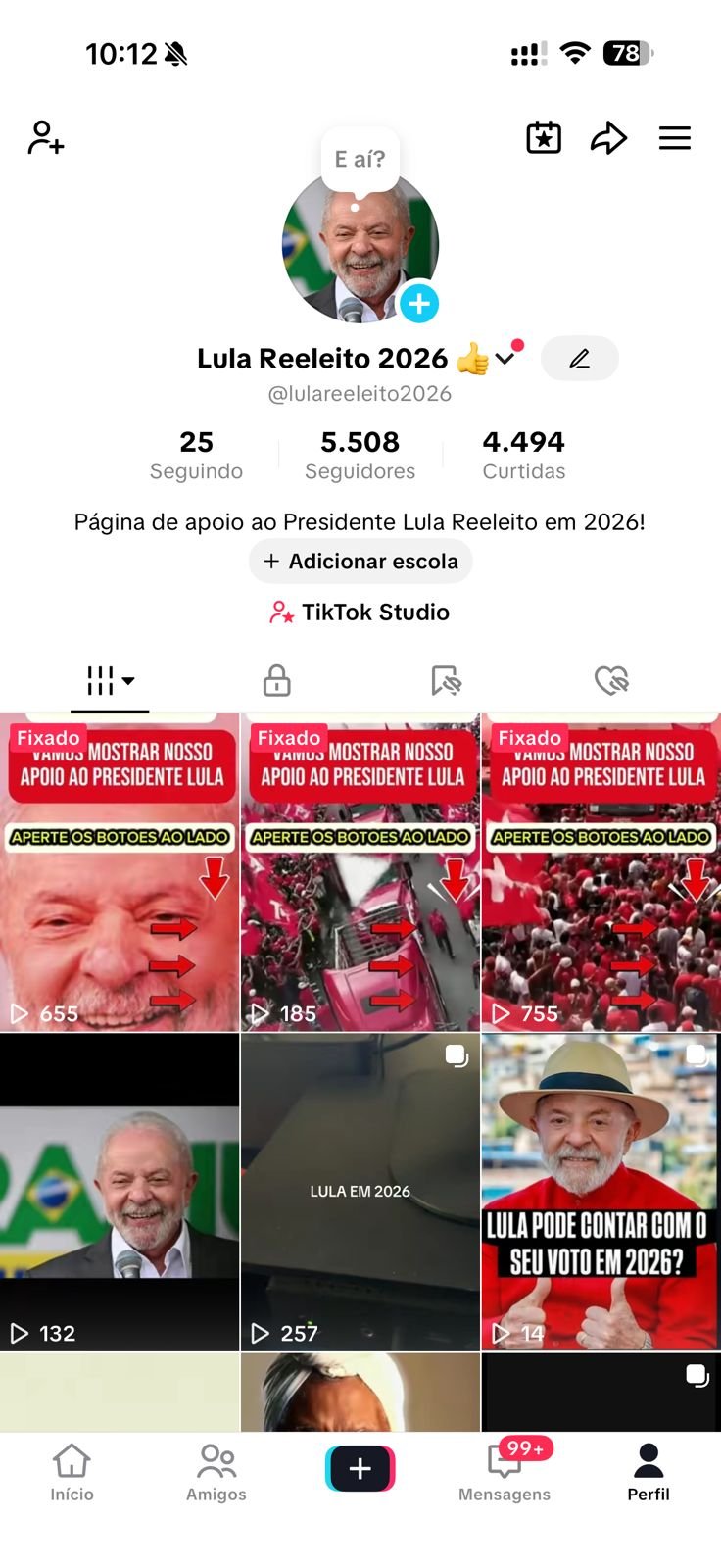Open the pinned video with 755 views
The image size is (721, 1568).
click(601, 872)
